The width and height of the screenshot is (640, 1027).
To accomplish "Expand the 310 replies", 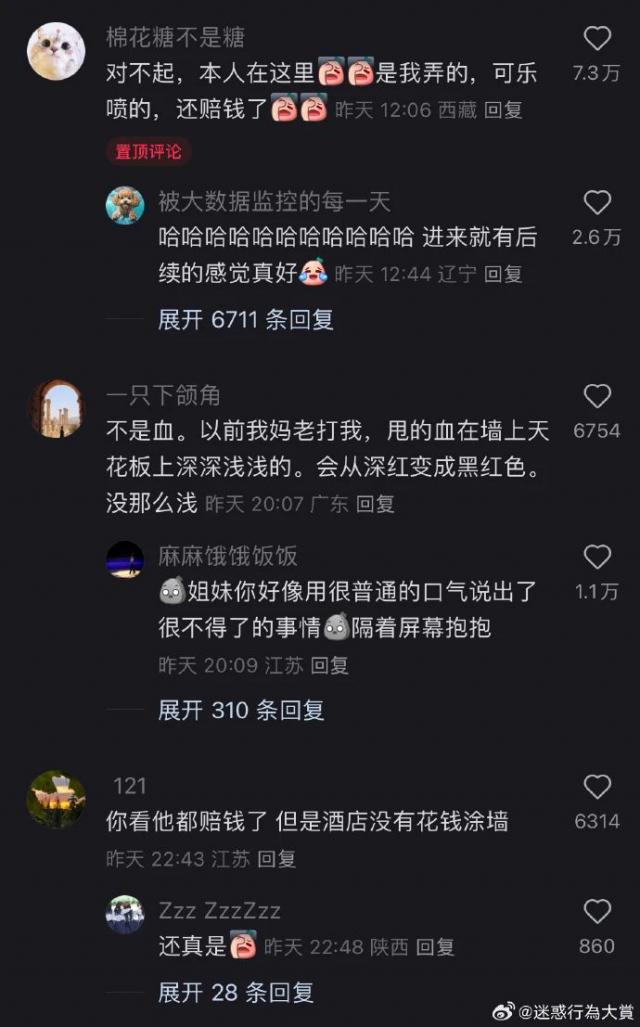I will point(240,711).
